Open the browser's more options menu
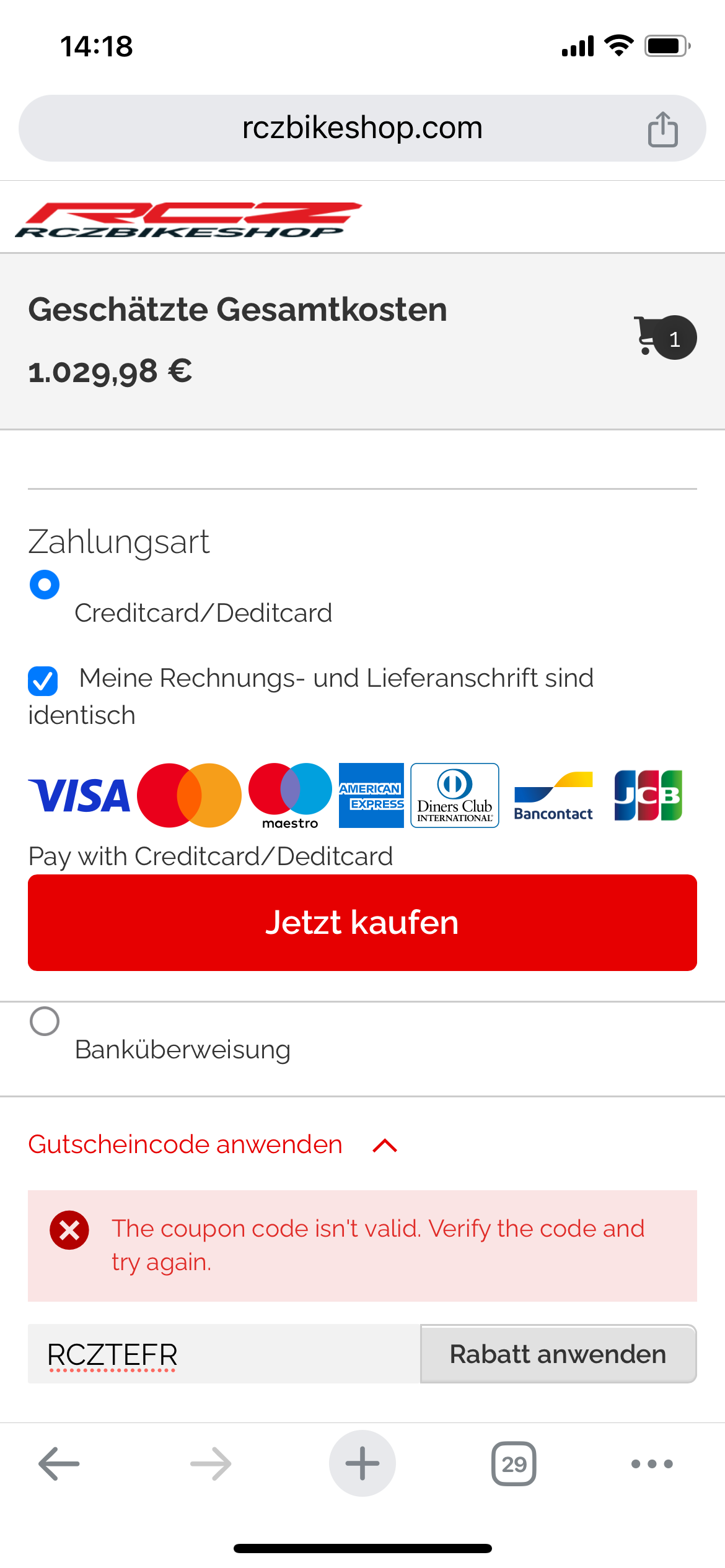Image resolution: width=725 pixels, height=1568 pixels. (x=652, y=1464)
